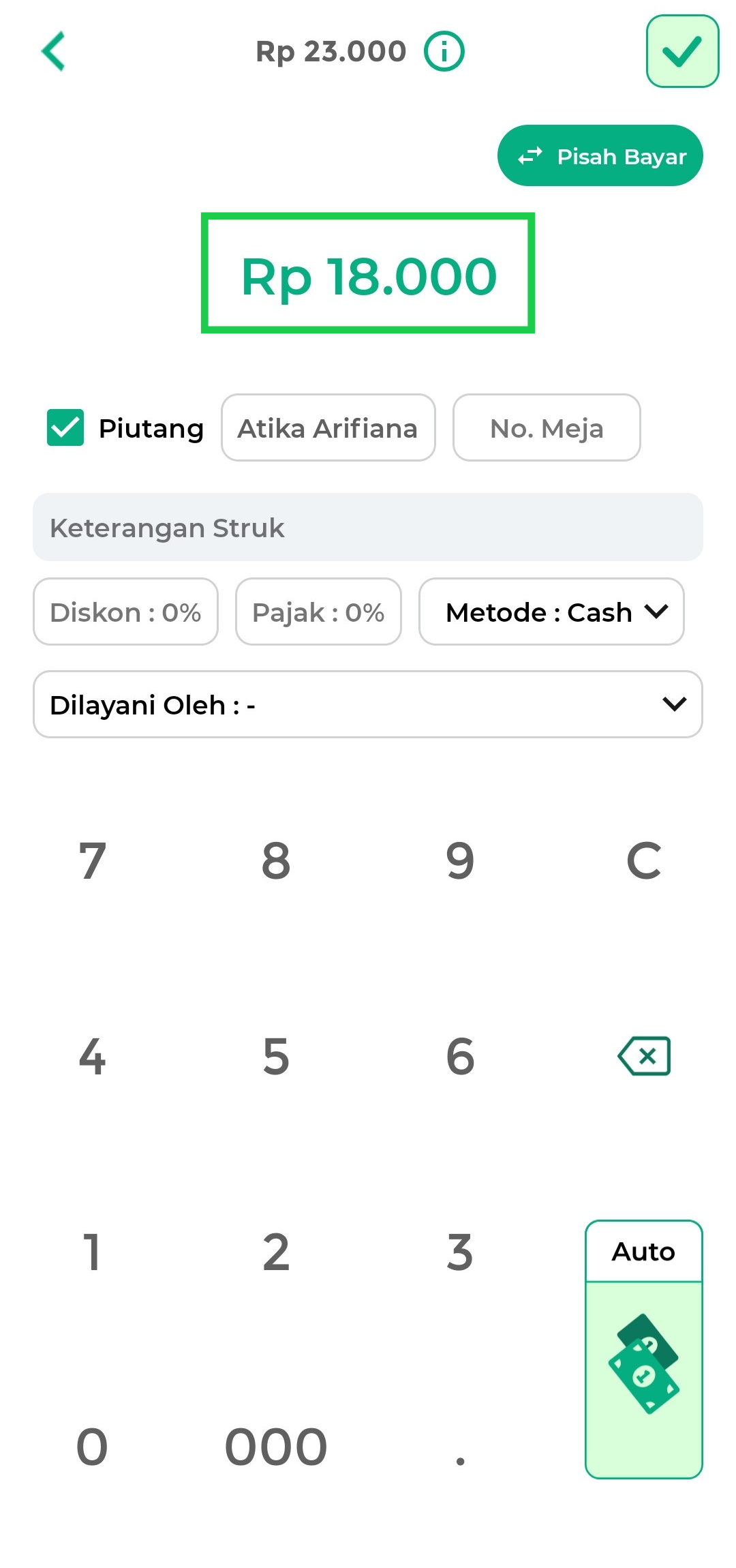Uncheck the Piutang checkbox
Screen dimensions: 736x1568
point(65,427)
